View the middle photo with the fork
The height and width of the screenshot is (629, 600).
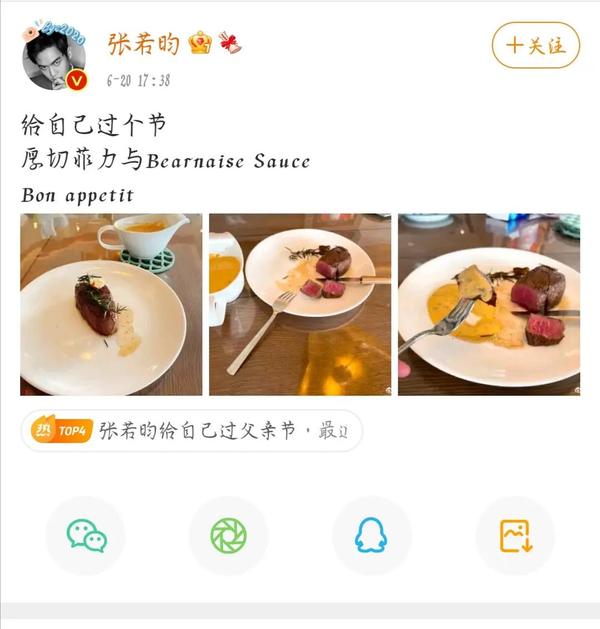click(x=299, y=304)
